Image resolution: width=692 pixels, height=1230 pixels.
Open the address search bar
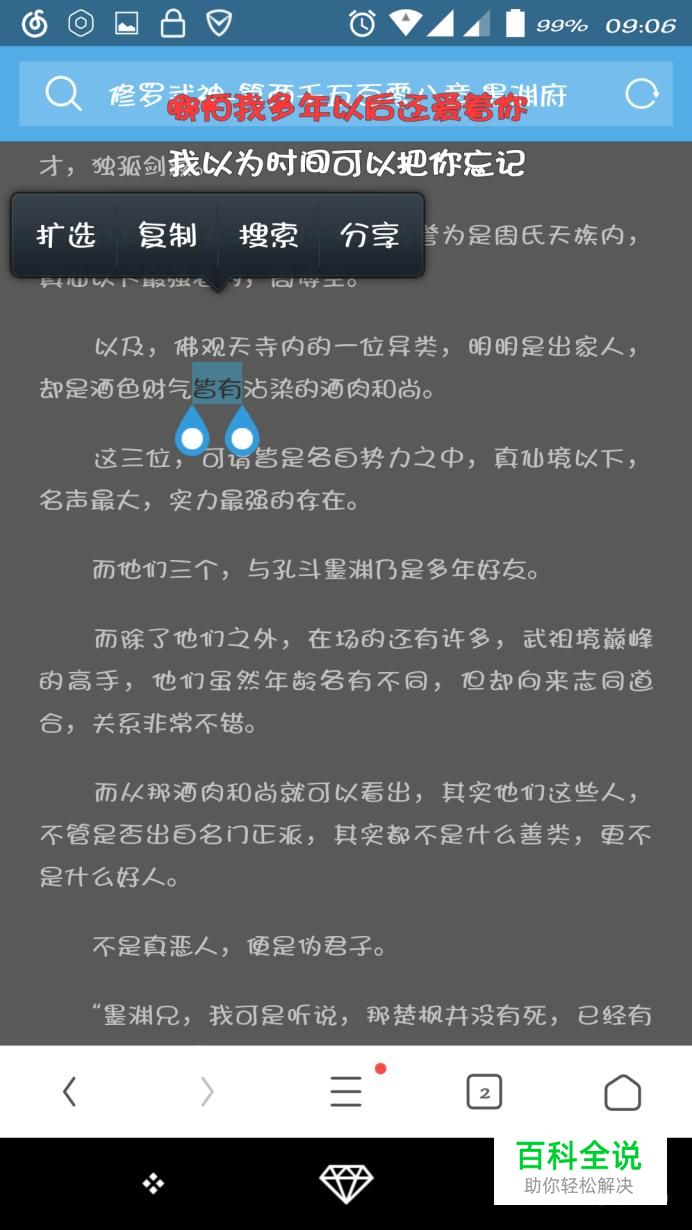coord(330,95)
